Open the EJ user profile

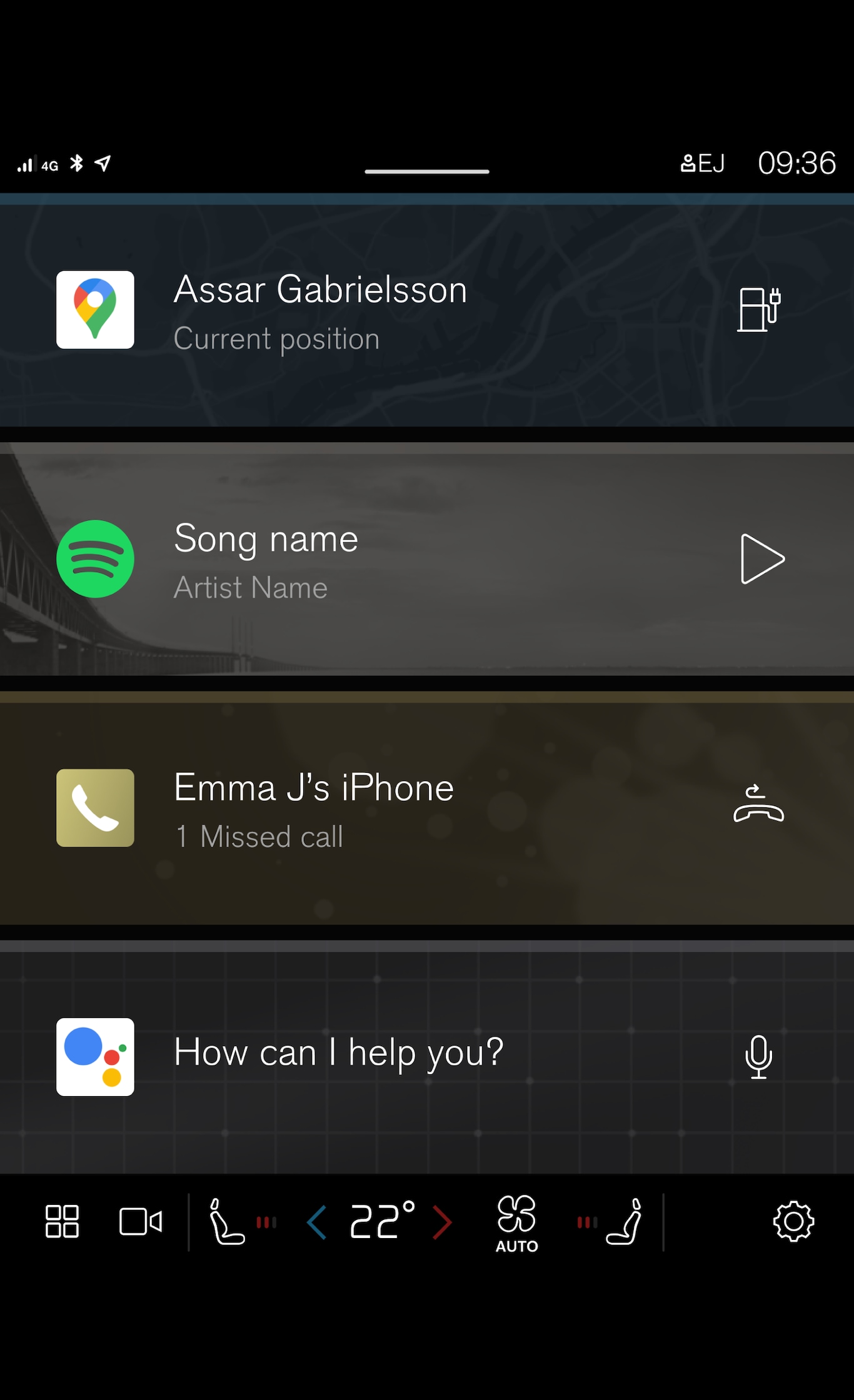coord(703,163)
